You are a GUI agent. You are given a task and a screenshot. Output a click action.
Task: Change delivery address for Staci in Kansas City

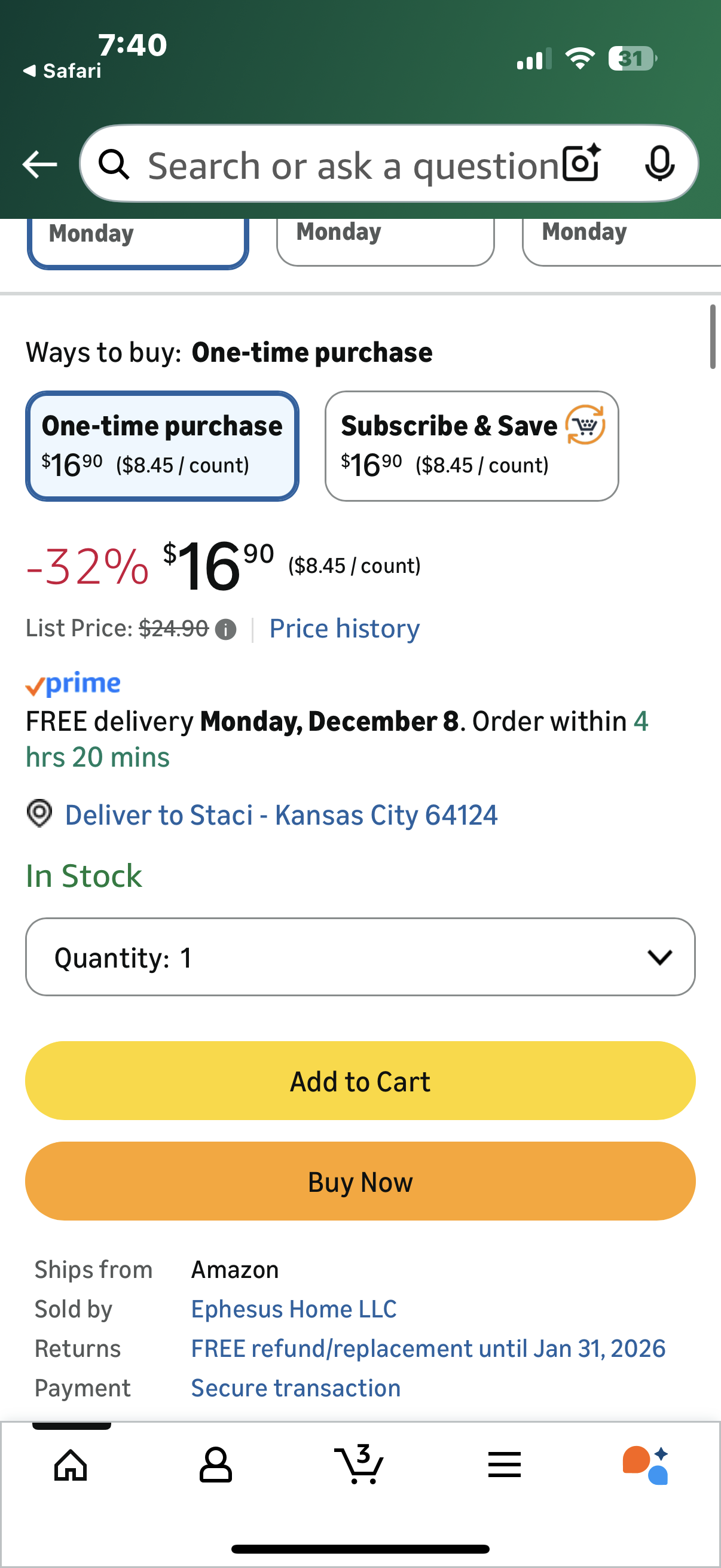pyautogui.click(x=280, y=815)
